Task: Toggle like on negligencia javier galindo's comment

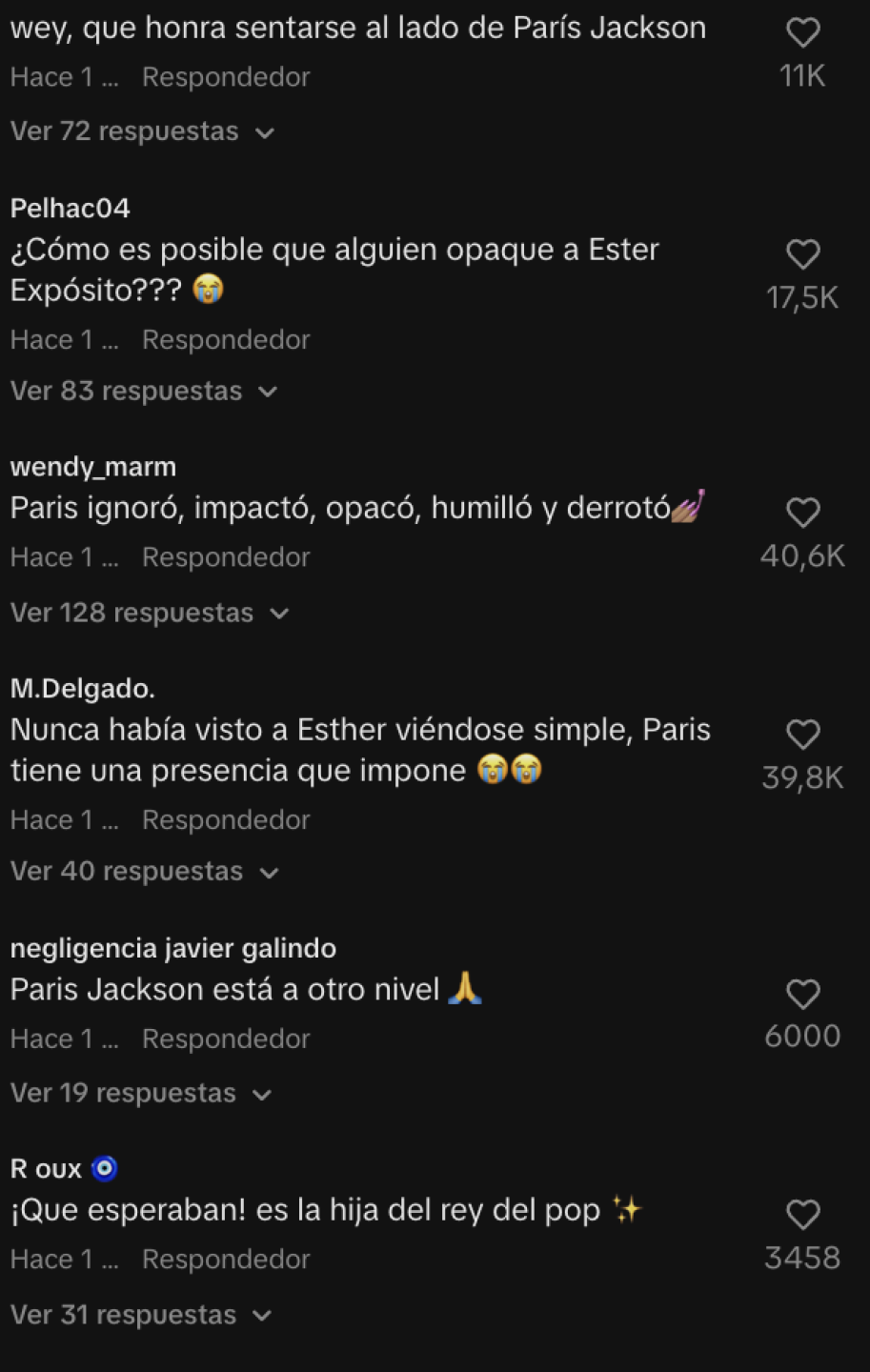Action: (803, 995)
